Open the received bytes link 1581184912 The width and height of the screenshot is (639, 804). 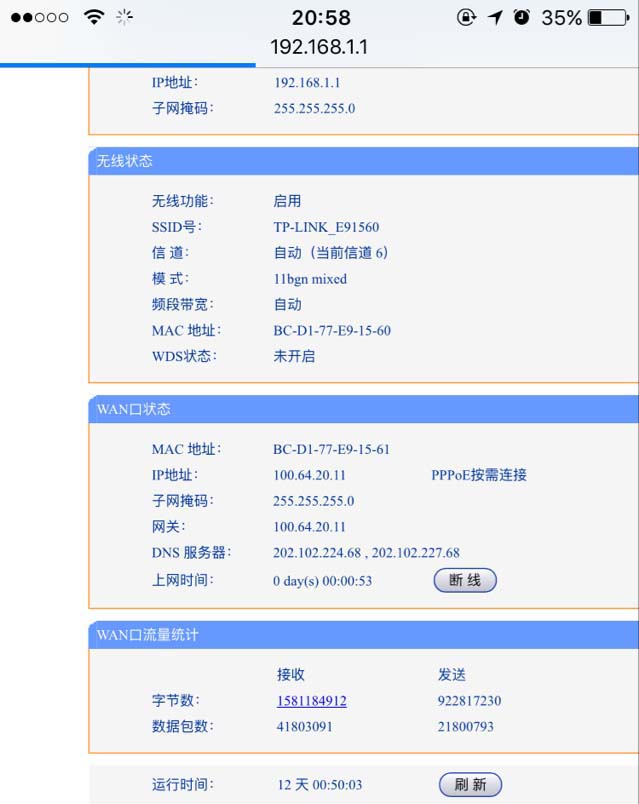click(x=312, y=701)
